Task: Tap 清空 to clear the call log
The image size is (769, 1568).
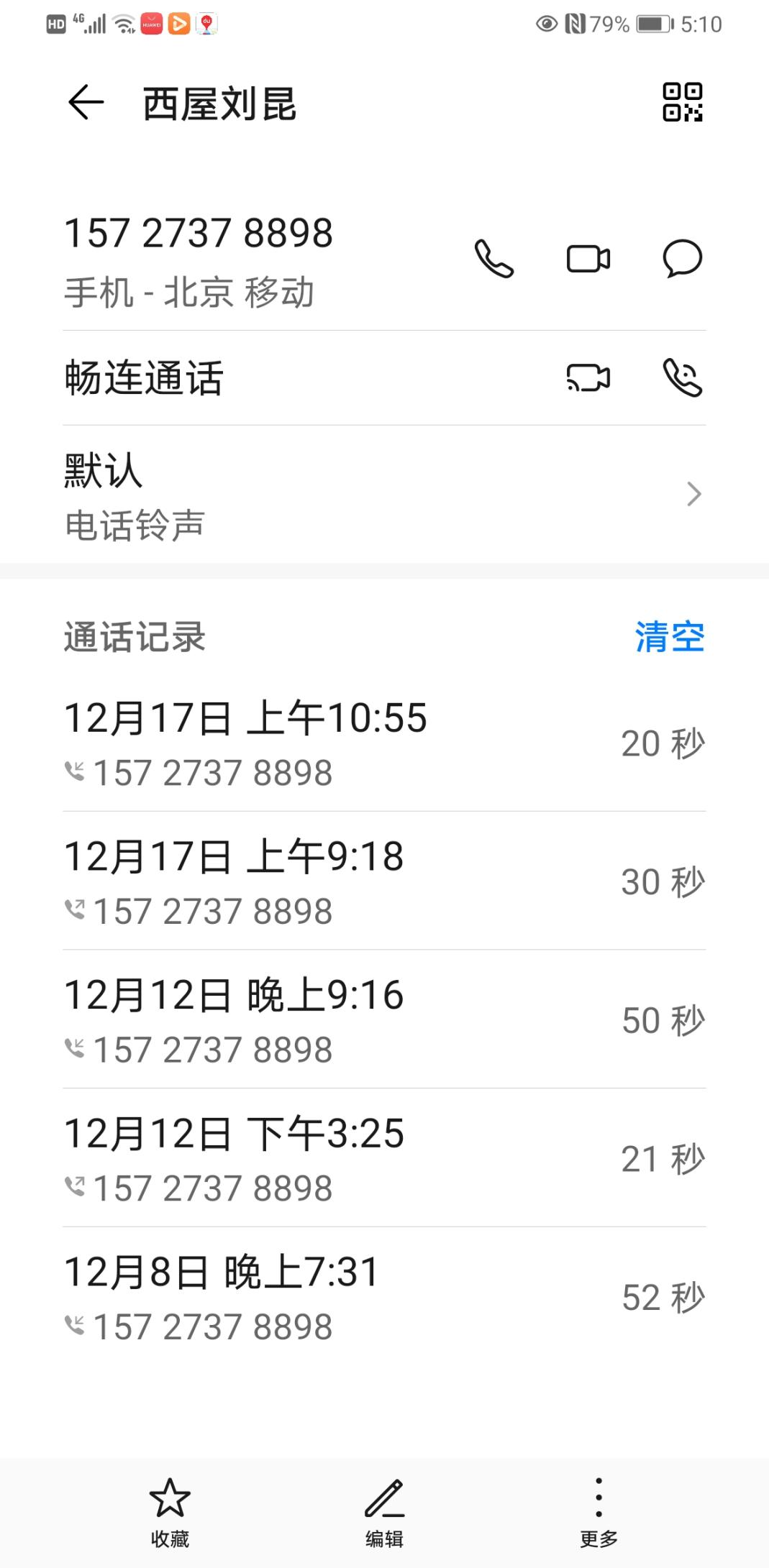Action: coord(669,637)
